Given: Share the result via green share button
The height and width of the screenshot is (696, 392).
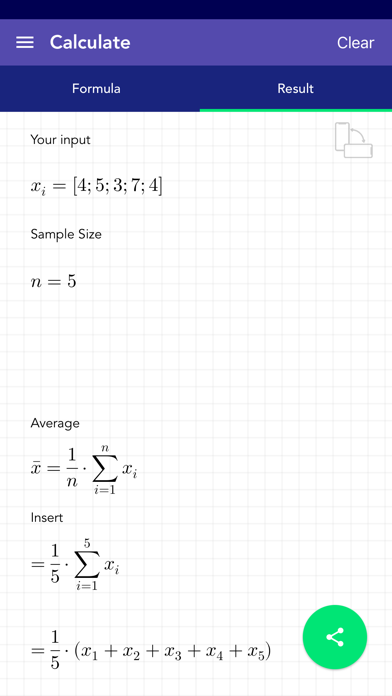Looking at the screenshot, I should (x=335, y=637).
